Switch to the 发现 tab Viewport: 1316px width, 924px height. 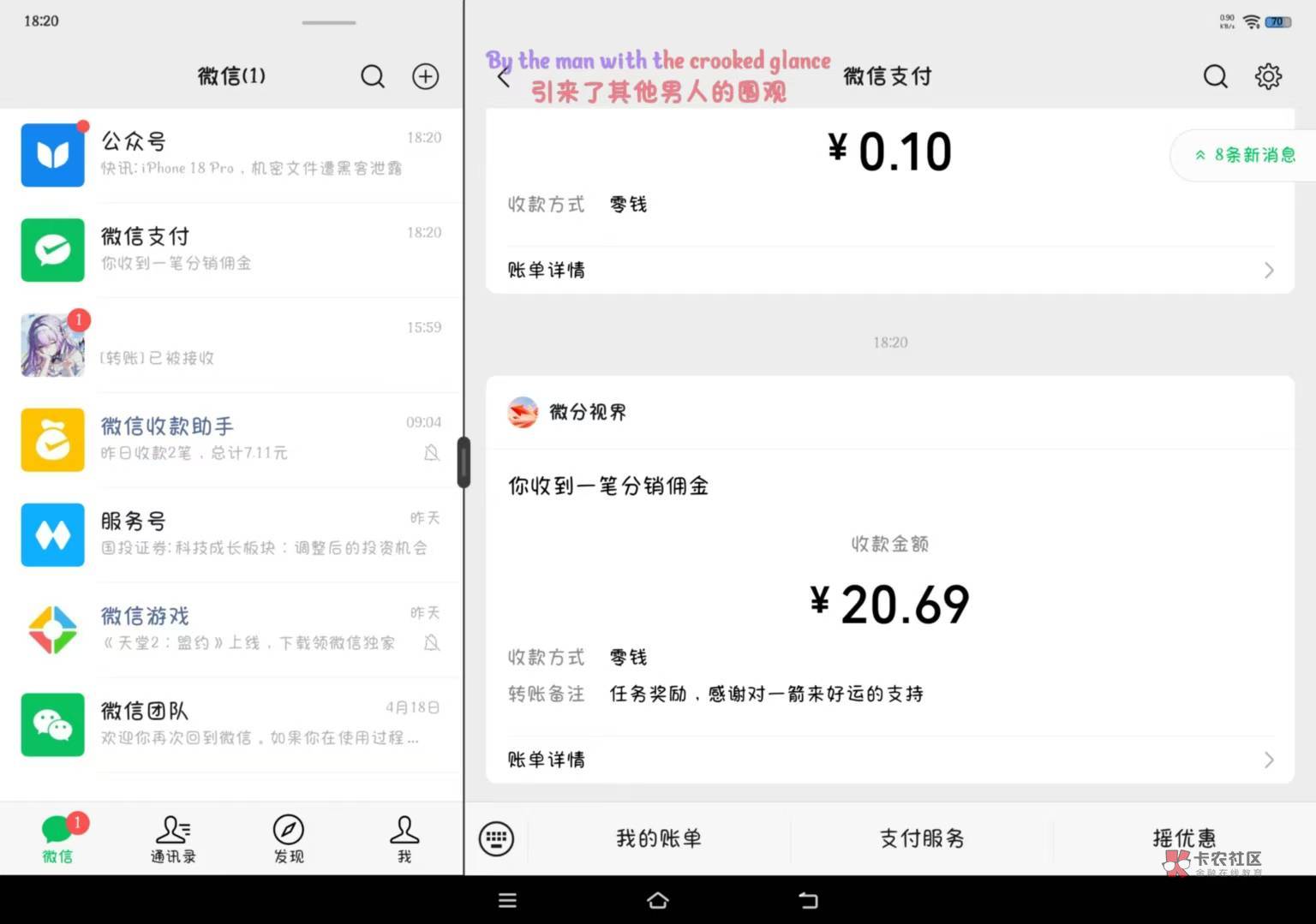pyautogui.click(x=289, y=839)
